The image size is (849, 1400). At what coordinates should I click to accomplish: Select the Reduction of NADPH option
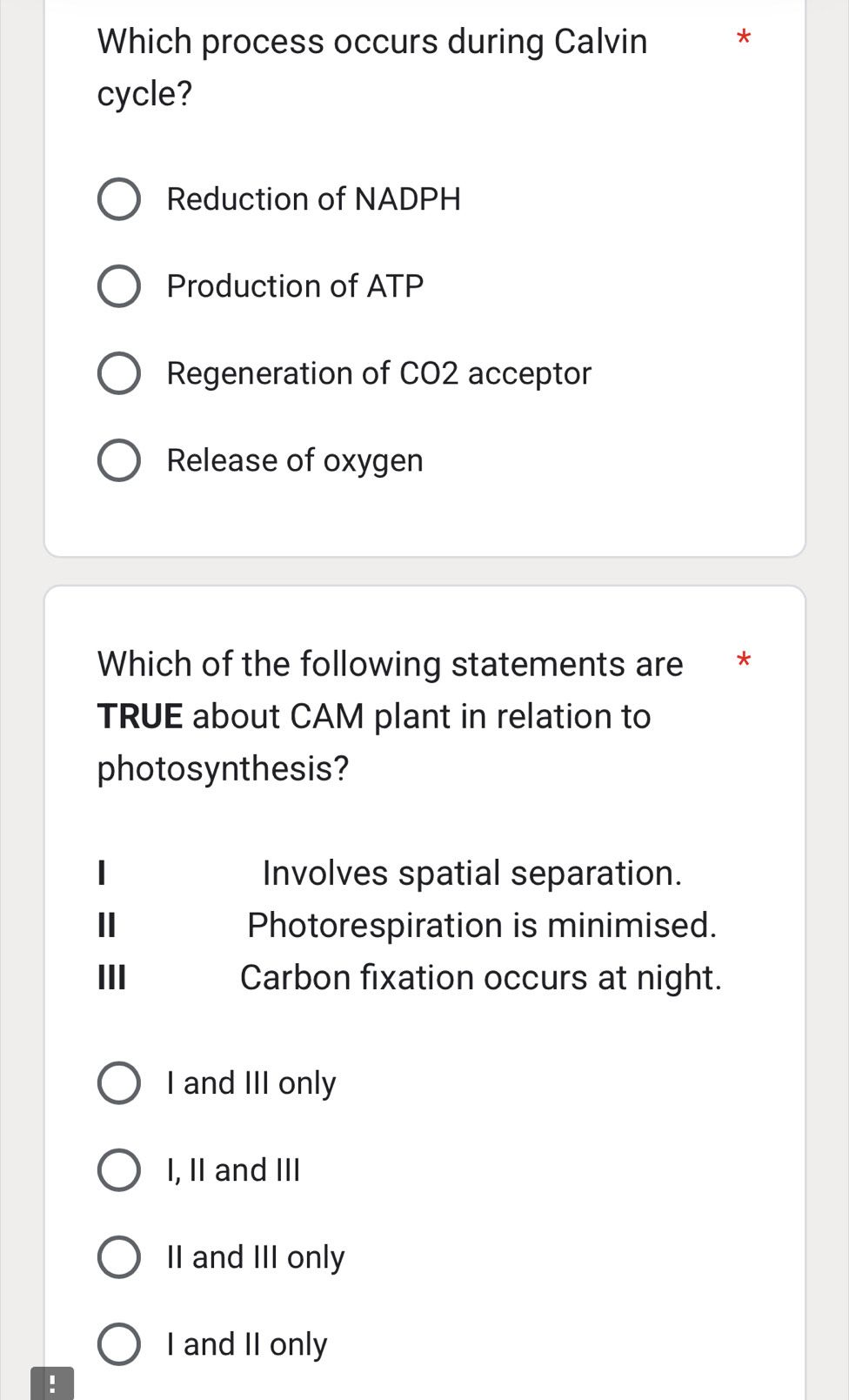[119, 199]
